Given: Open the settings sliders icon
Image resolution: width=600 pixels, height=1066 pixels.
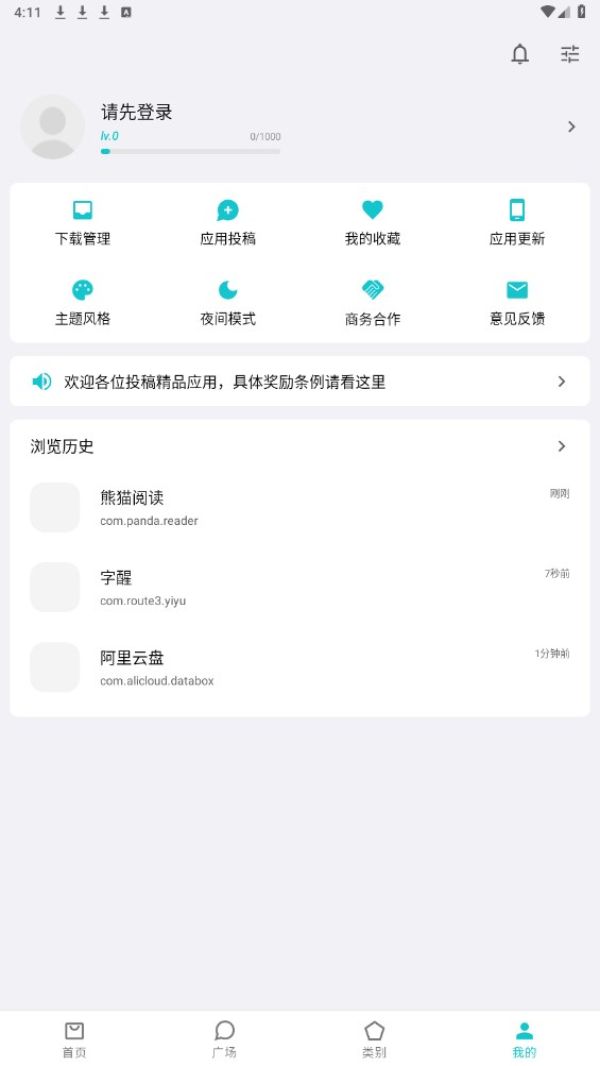Looking at the screenshot, I should tap(570, 55).
